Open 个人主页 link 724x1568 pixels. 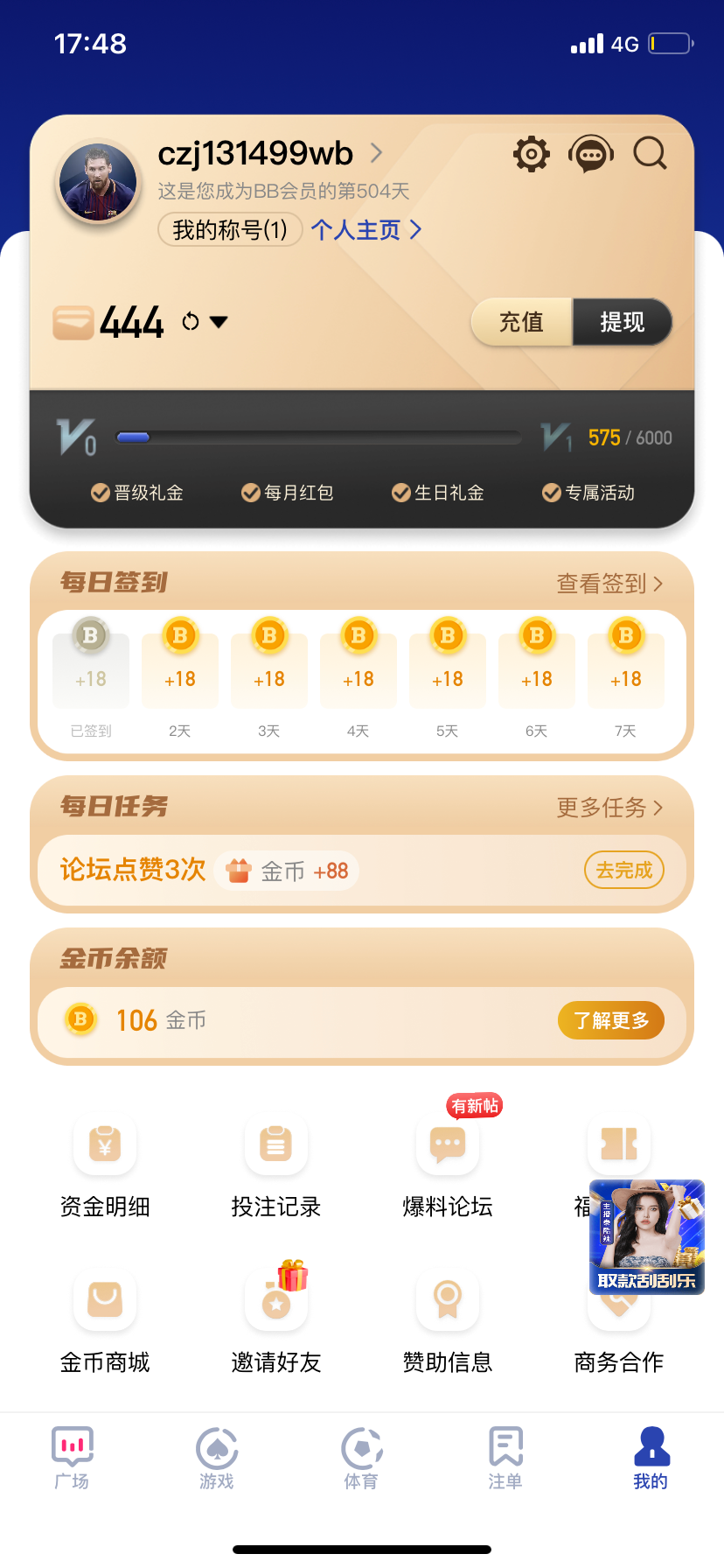coord(366,230)
